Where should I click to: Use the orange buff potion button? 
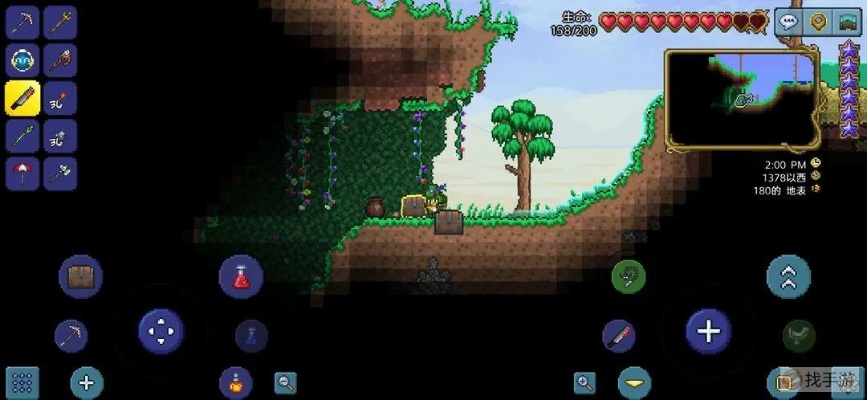click(235, 382)
